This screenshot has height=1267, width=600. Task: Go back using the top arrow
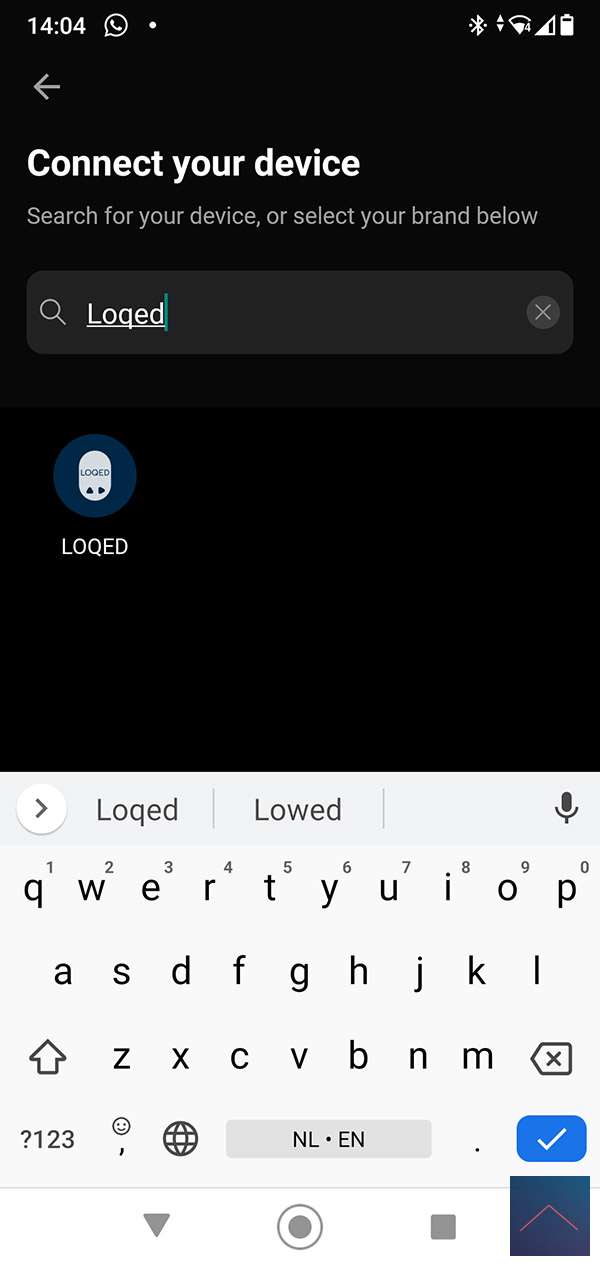click(46, 87)
